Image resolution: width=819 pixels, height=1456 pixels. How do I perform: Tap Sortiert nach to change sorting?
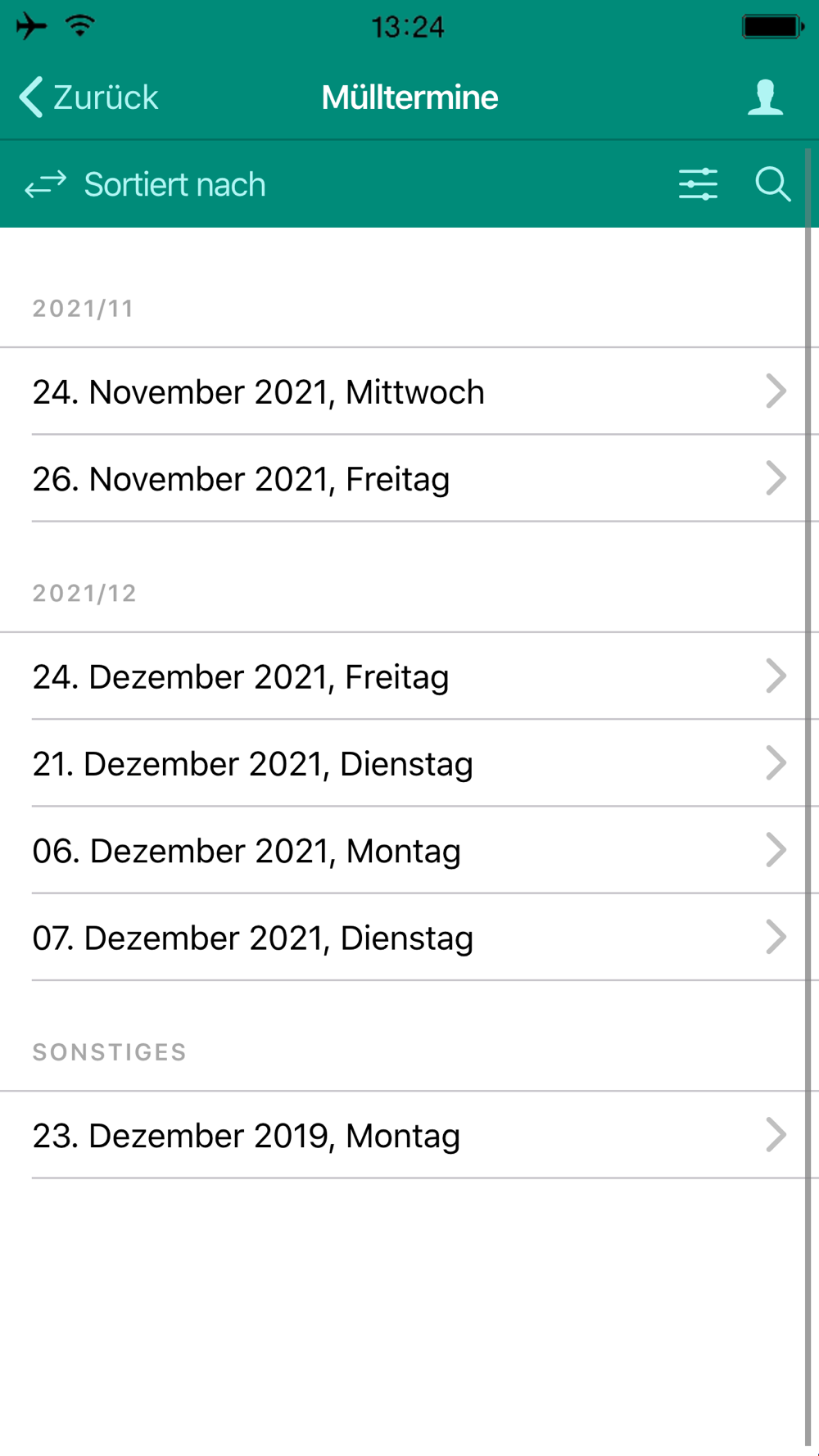(x=146, y=185)
